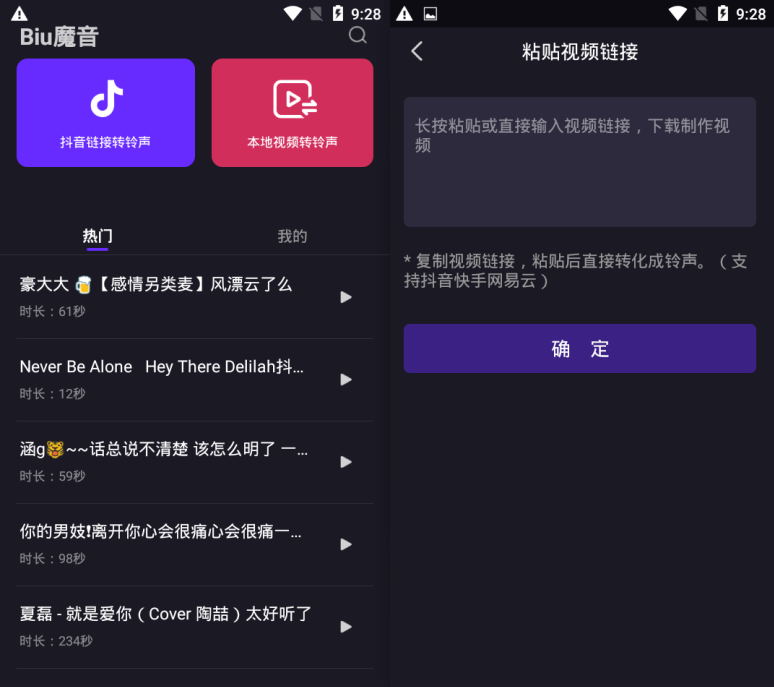Switch to the 我的 tab
This screenshot has height=687, width=774.
point(292,236)
